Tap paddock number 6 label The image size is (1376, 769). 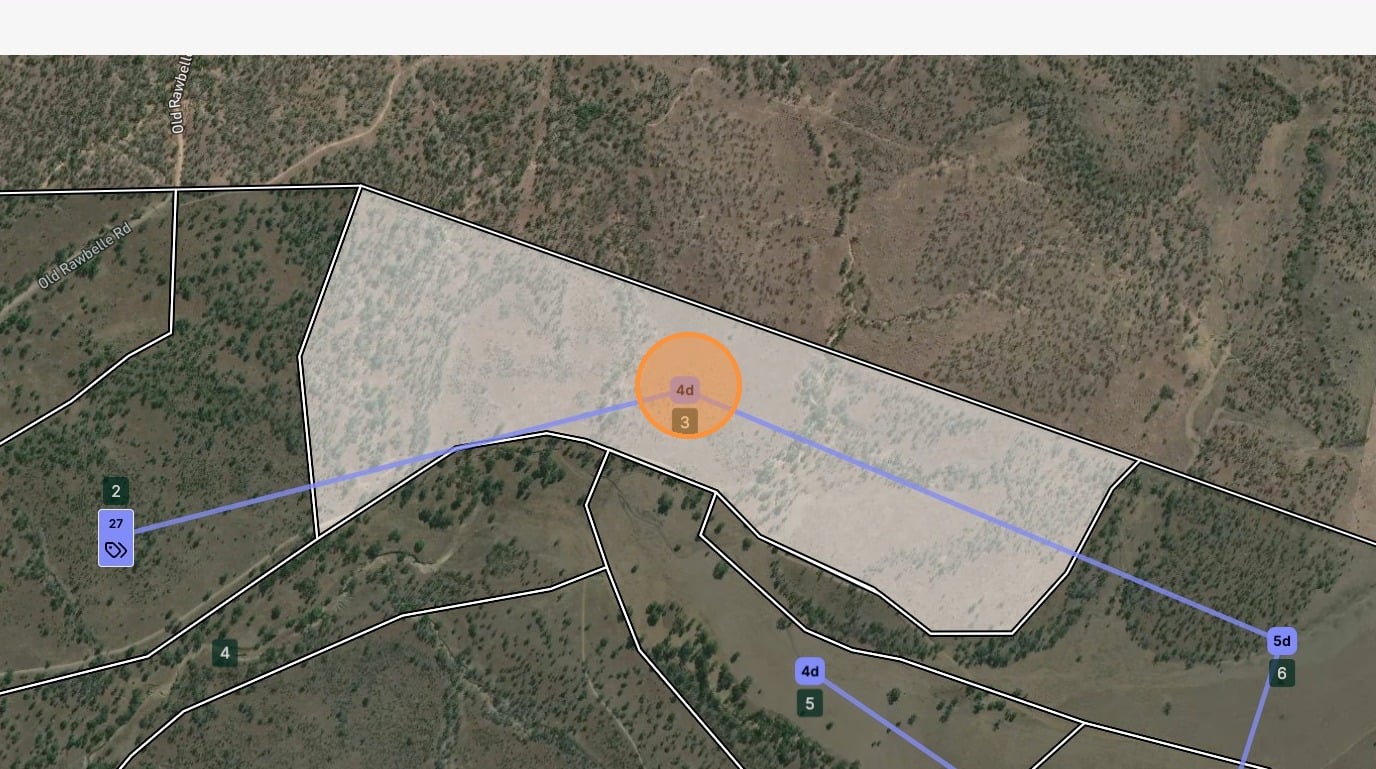pyautogui.click(x=1282, y=673)
